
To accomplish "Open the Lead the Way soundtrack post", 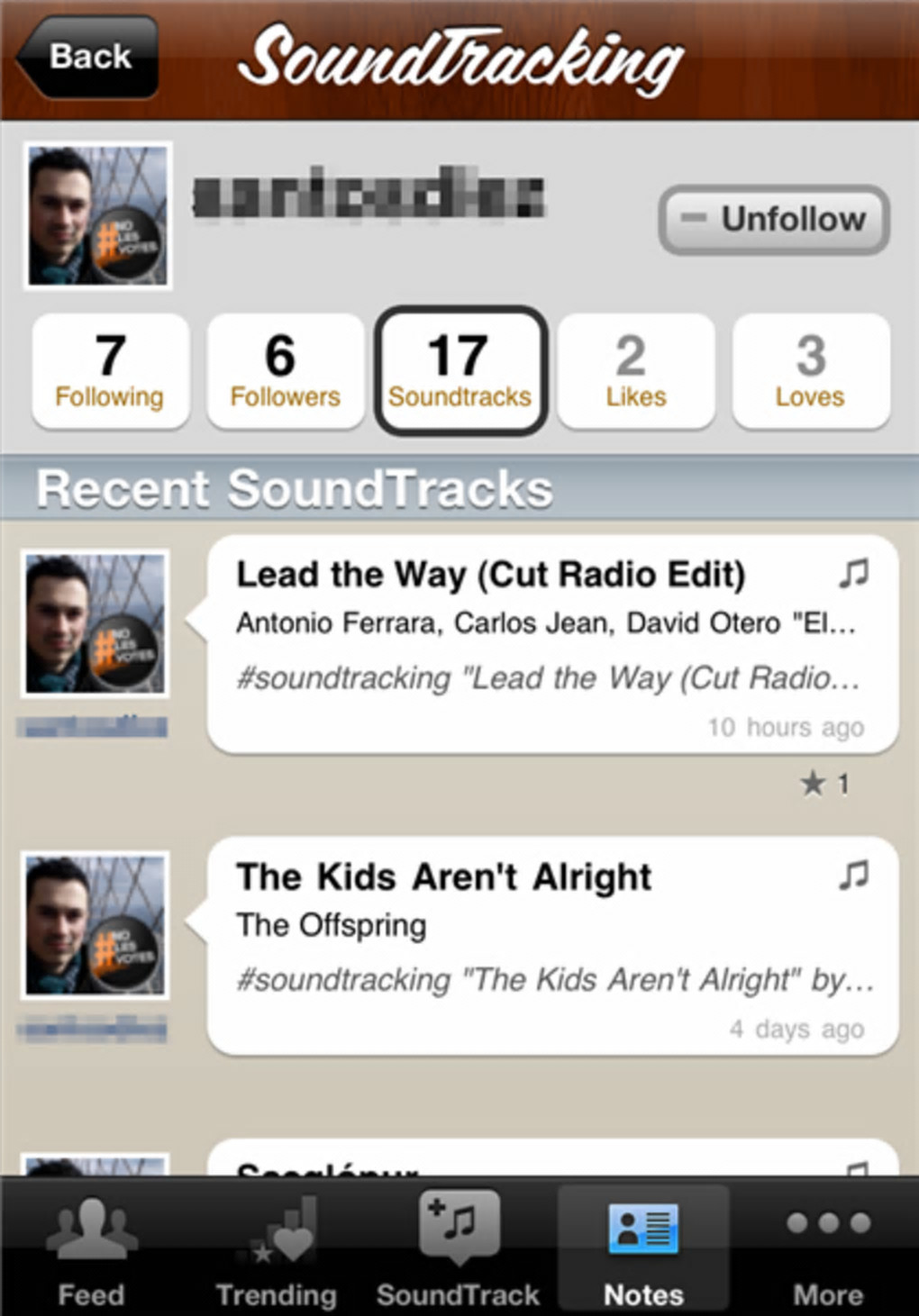I will [551, 644].
